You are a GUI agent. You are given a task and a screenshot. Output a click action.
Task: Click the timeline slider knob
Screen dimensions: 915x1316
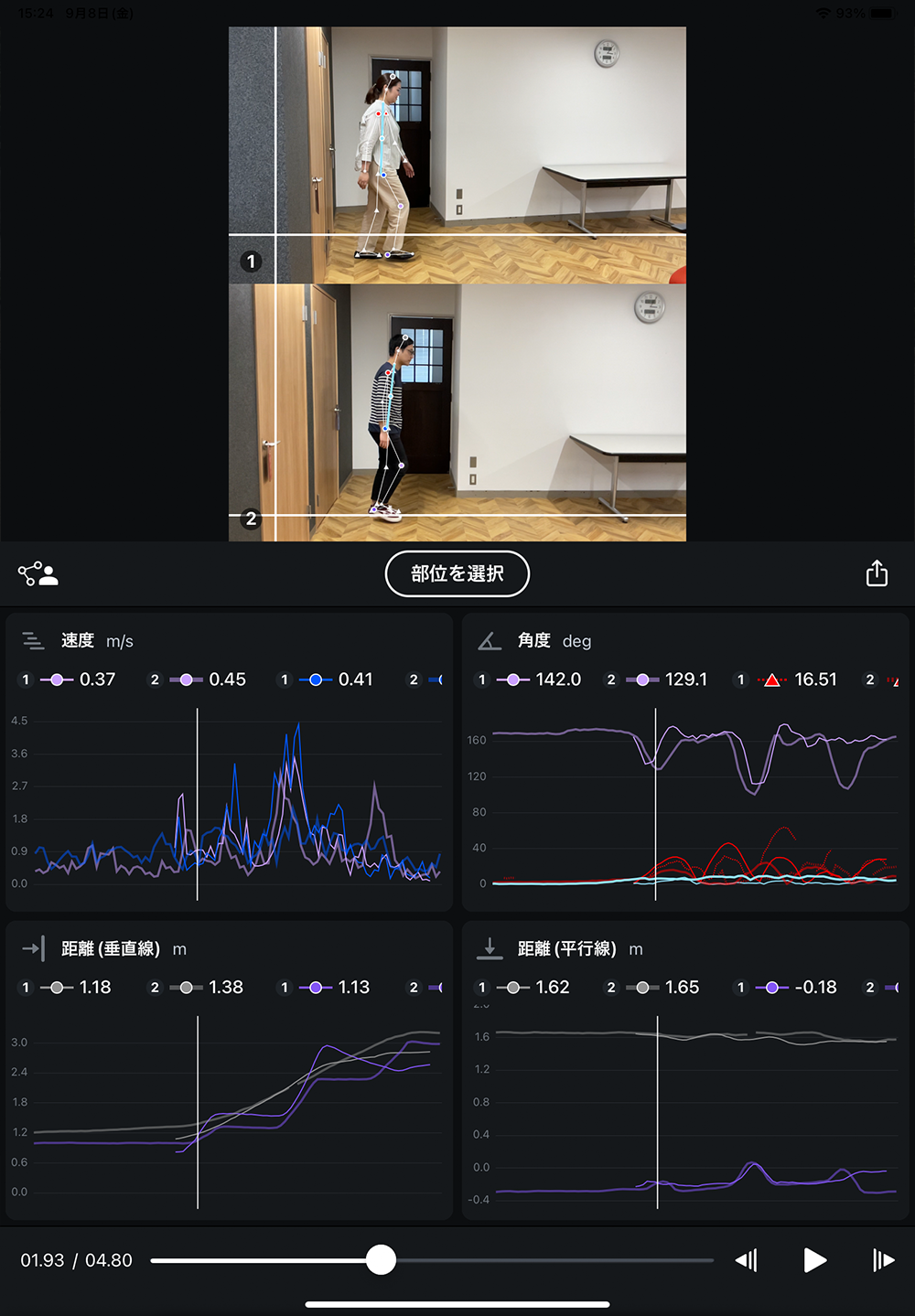pos(382,1260)
